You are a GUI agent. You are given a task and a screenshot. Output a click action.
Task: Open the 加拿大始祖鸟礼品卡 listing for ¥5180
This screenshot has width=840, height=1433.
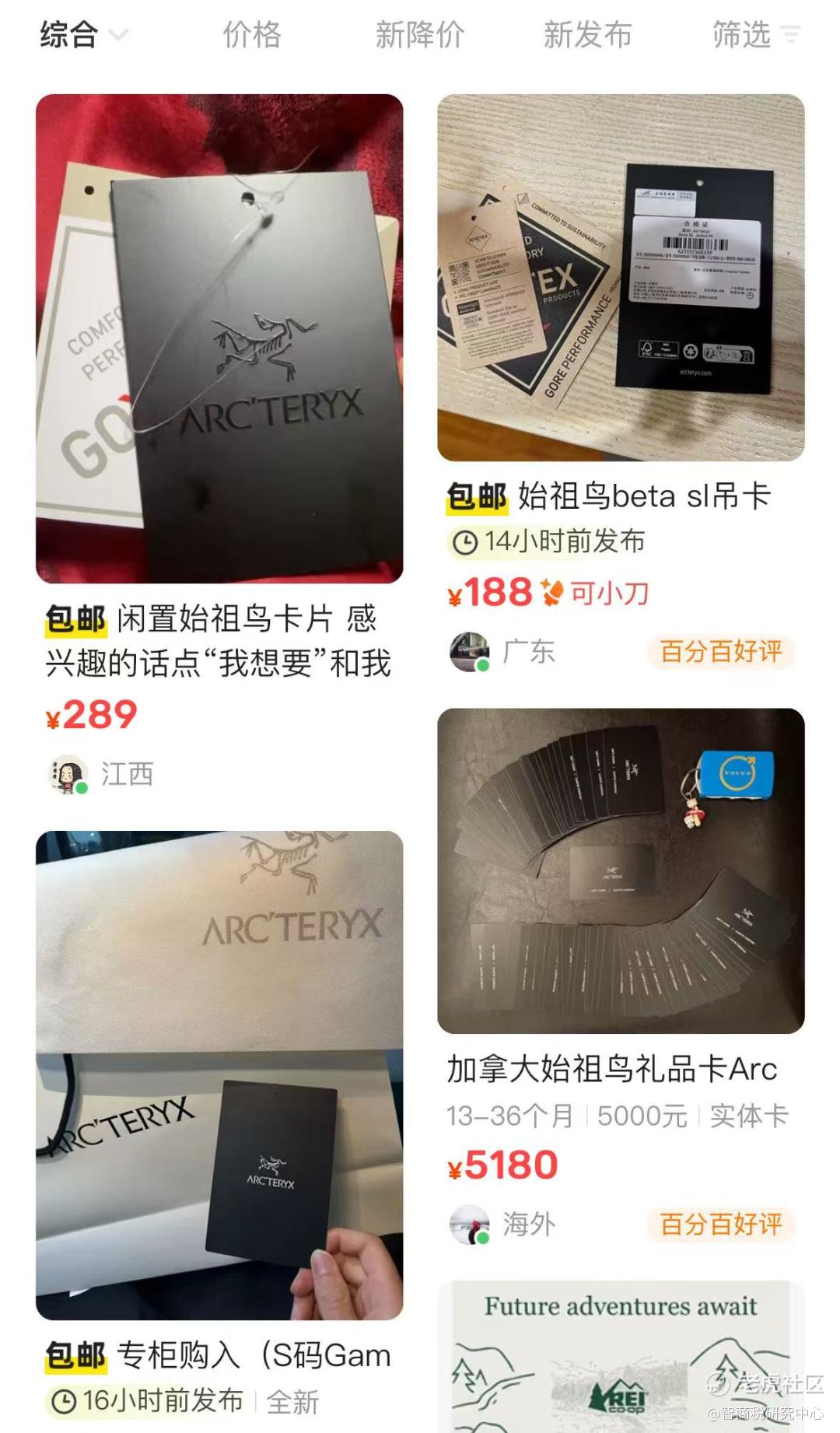tap(621, 871)
